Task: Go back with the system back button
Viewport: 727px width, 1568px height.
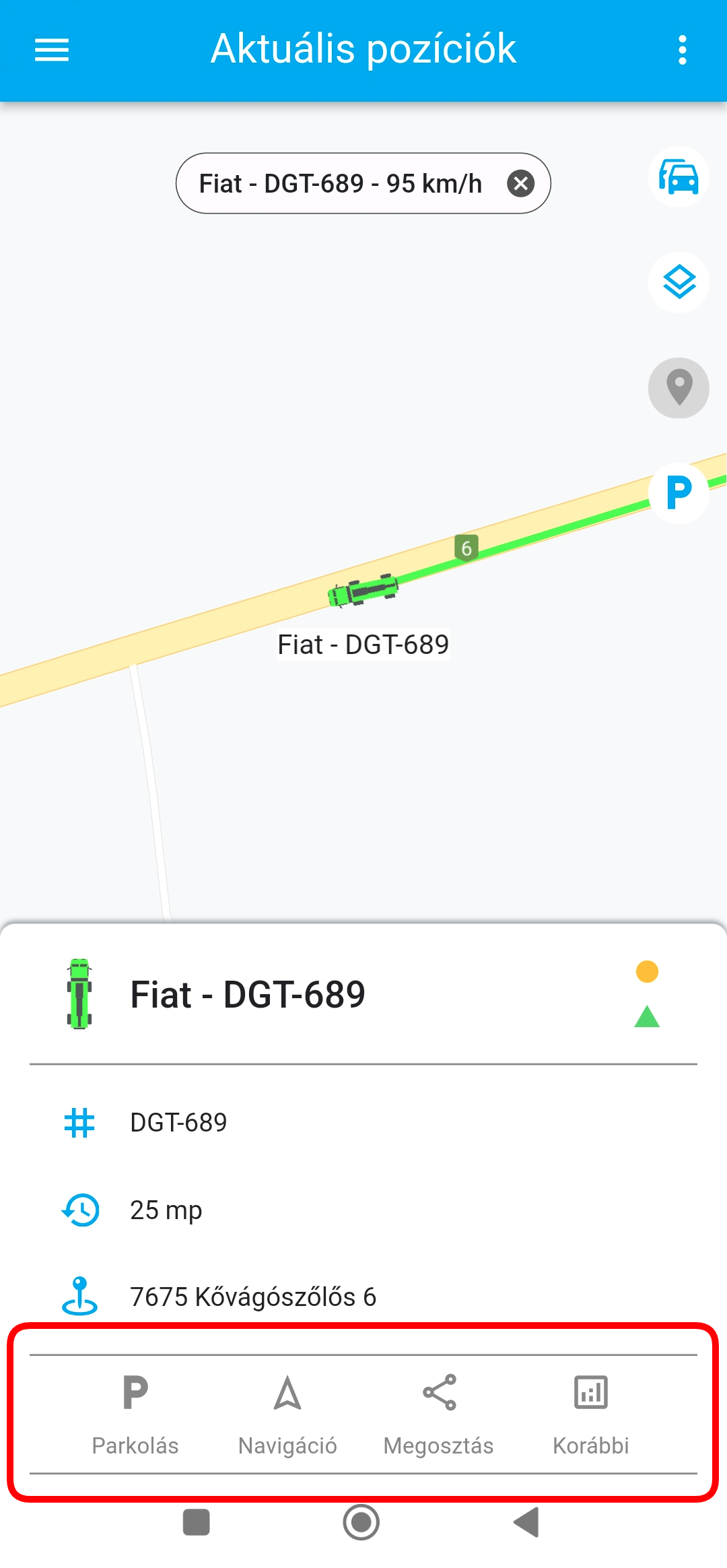Action: [526, 1522]
